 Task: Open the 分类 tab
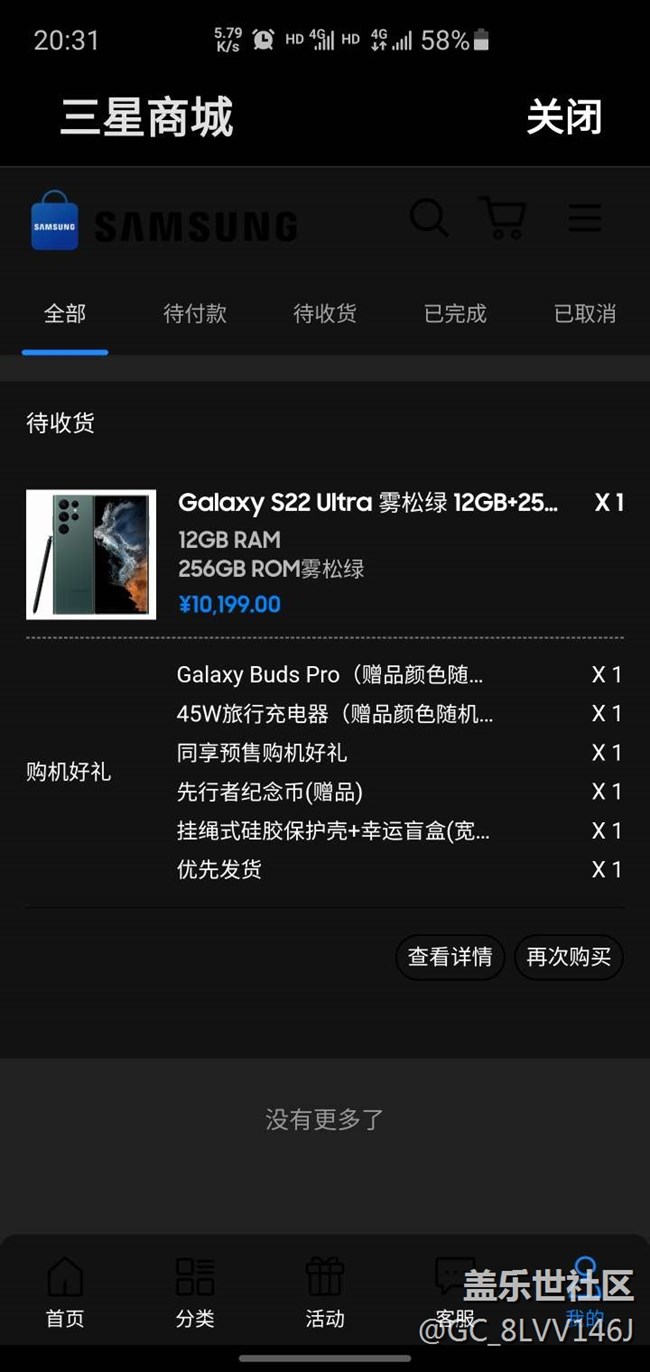(195, 1292)
